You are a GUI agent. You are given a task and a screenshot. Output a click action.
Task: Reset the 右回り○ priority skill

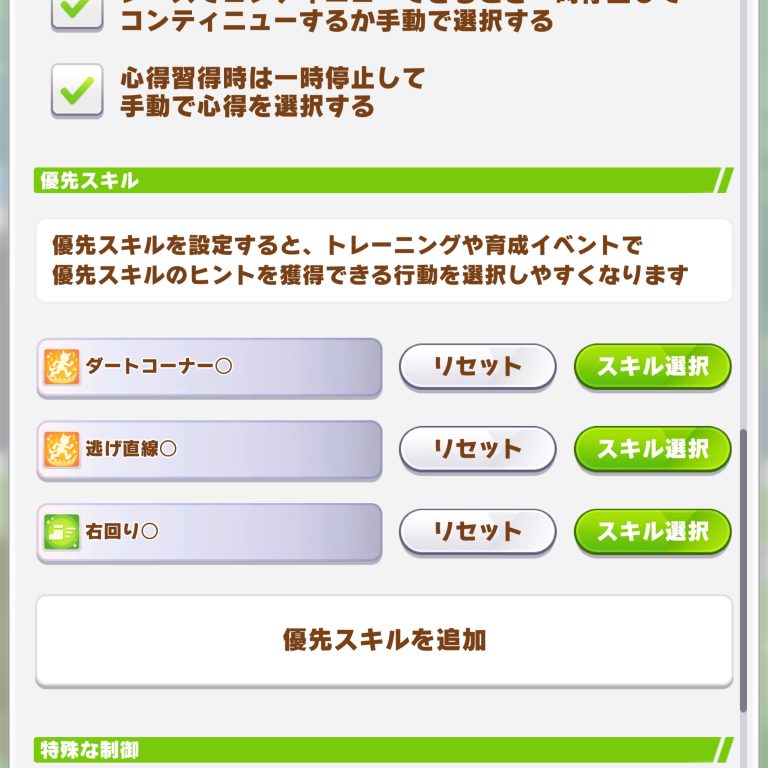point(477,531)
